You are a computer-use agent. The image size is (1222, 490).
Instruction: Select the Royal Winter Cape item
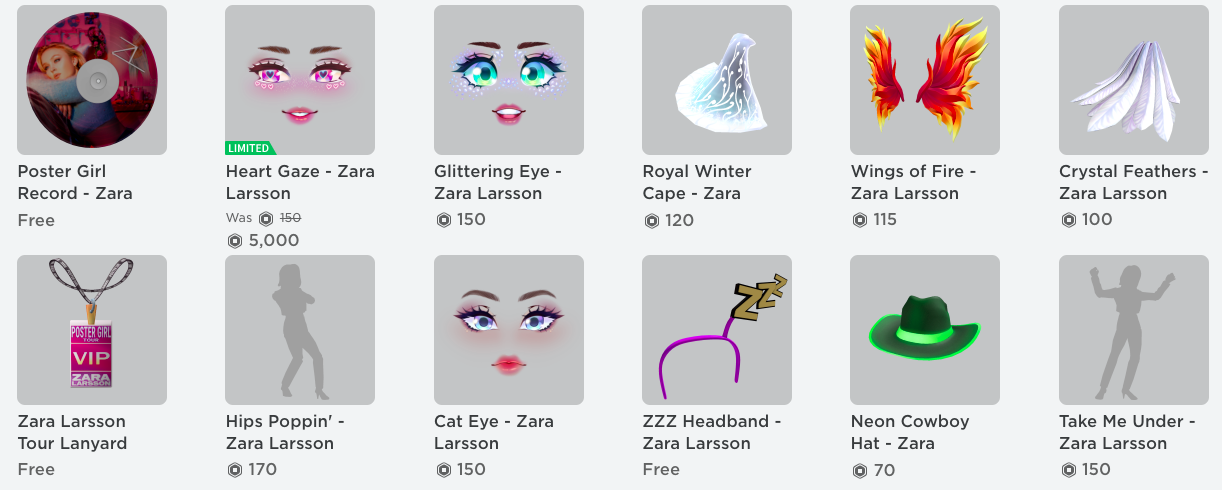pyautogui.click(x=717, y=80)
